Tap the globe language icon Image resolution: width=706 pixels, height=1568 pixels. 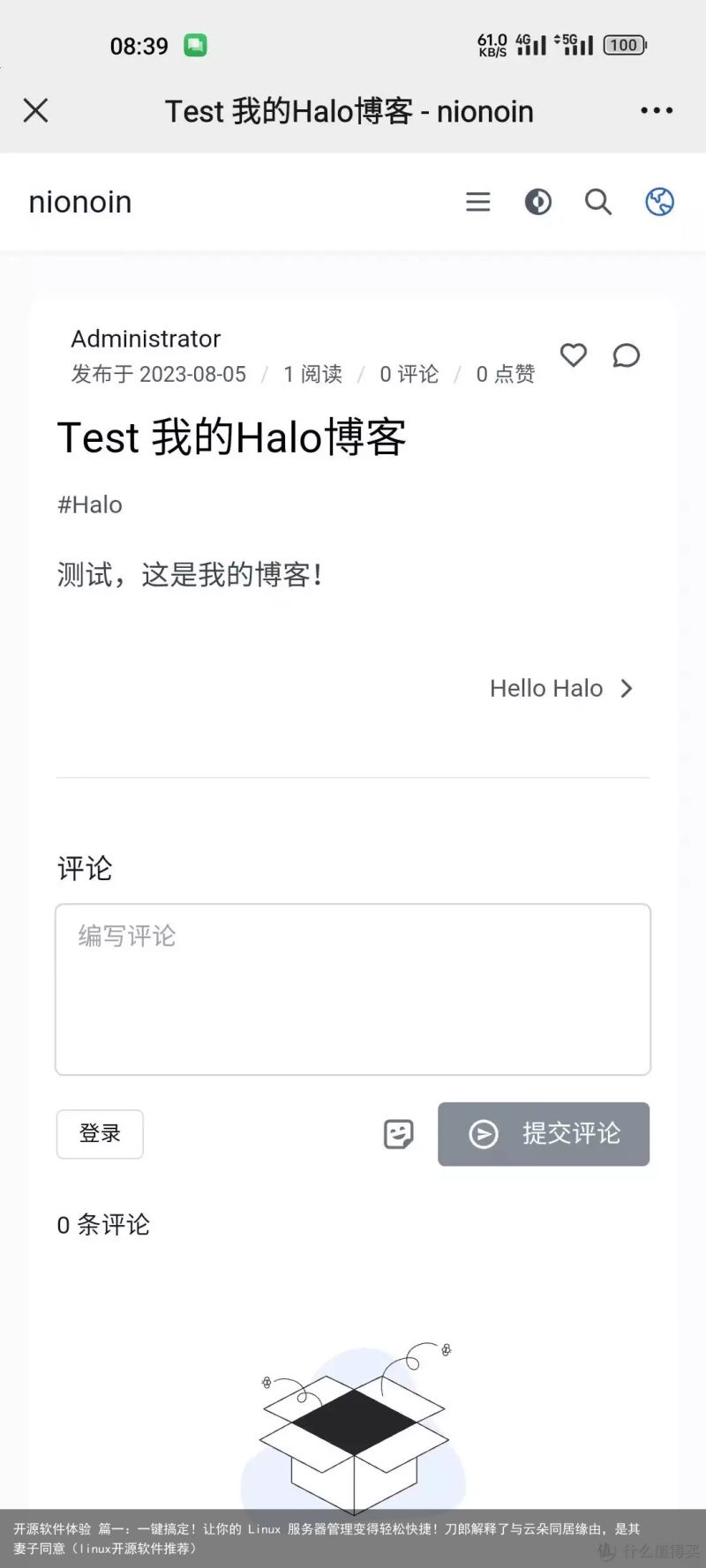point(659,202)
